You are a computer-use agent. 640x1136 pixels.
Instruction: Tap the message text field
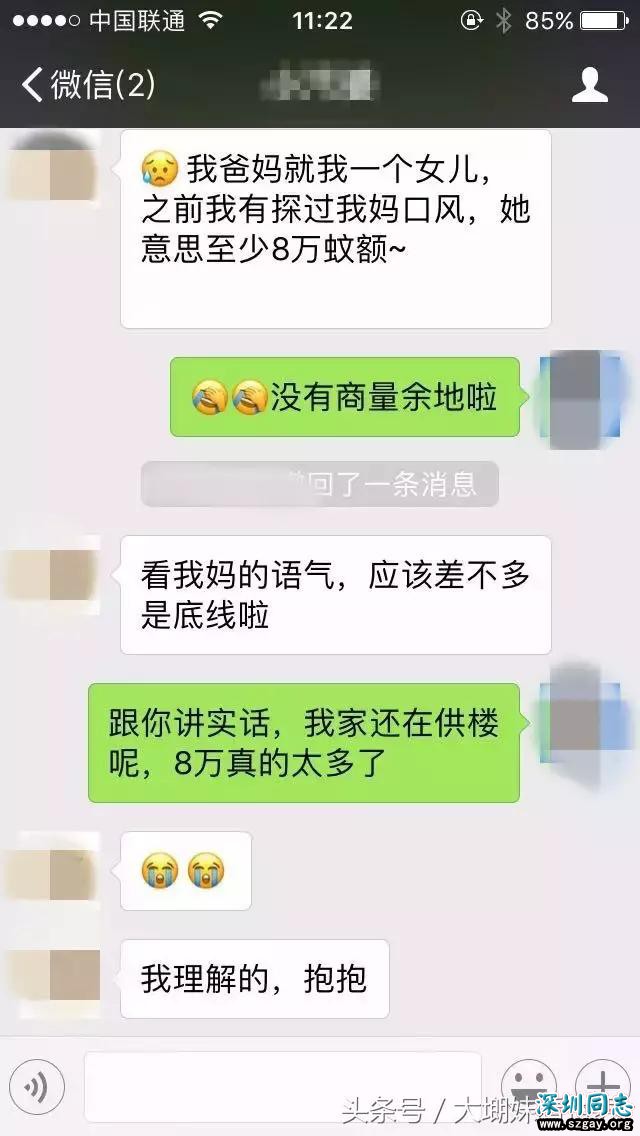point(282,1085)
